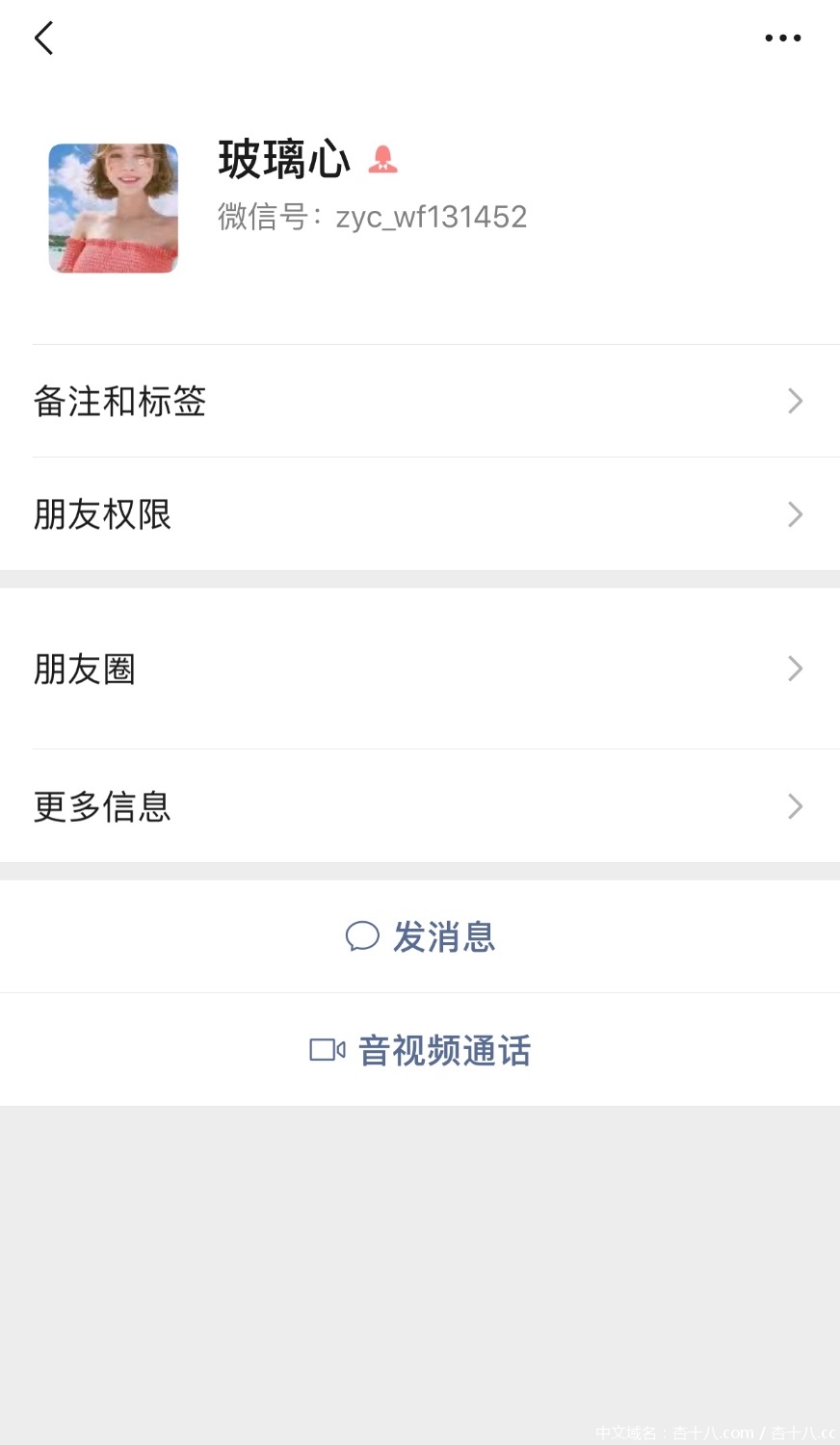Start 音视频通话 with this contact
This screenshot has height=1445, width=840.
click(x=421, y=1050)
